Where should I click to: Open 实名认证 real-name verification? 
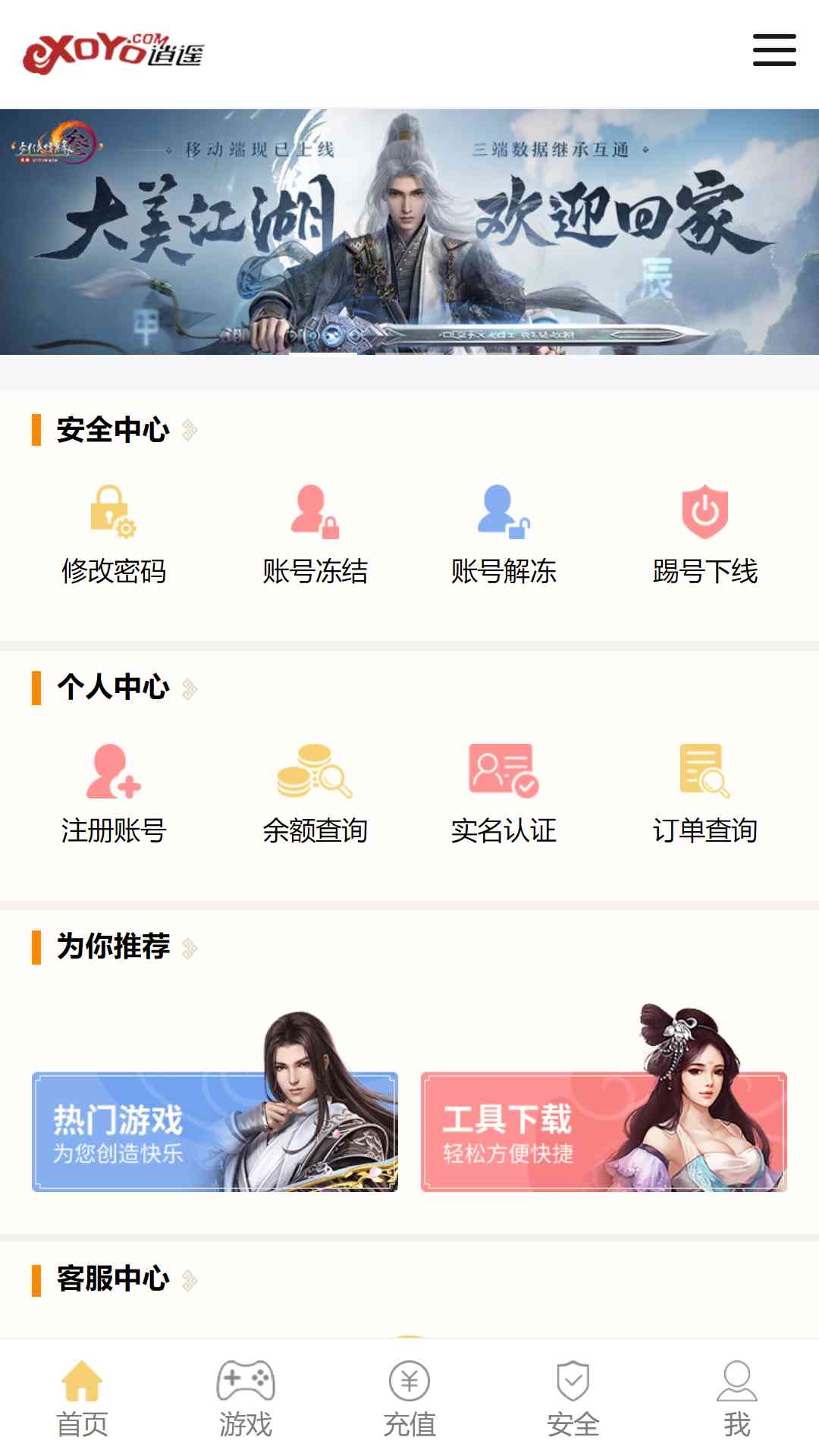504,794
